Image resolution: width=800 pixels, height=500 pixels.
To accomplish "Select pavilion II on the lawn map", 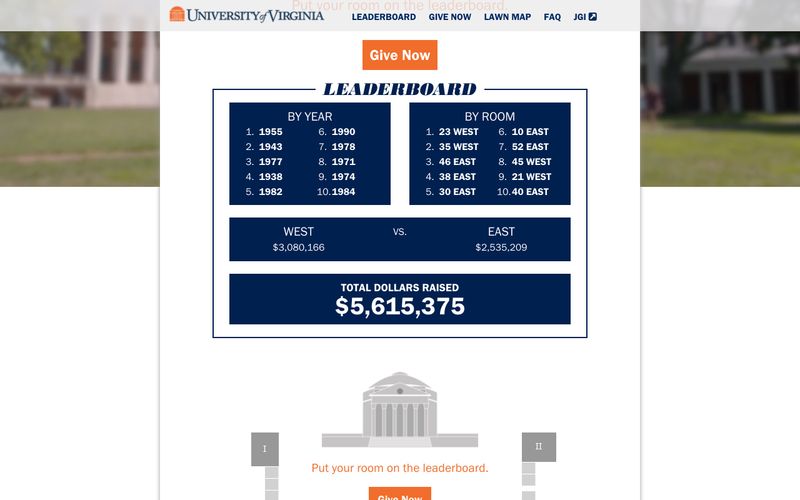I will (x=539, y=447).
